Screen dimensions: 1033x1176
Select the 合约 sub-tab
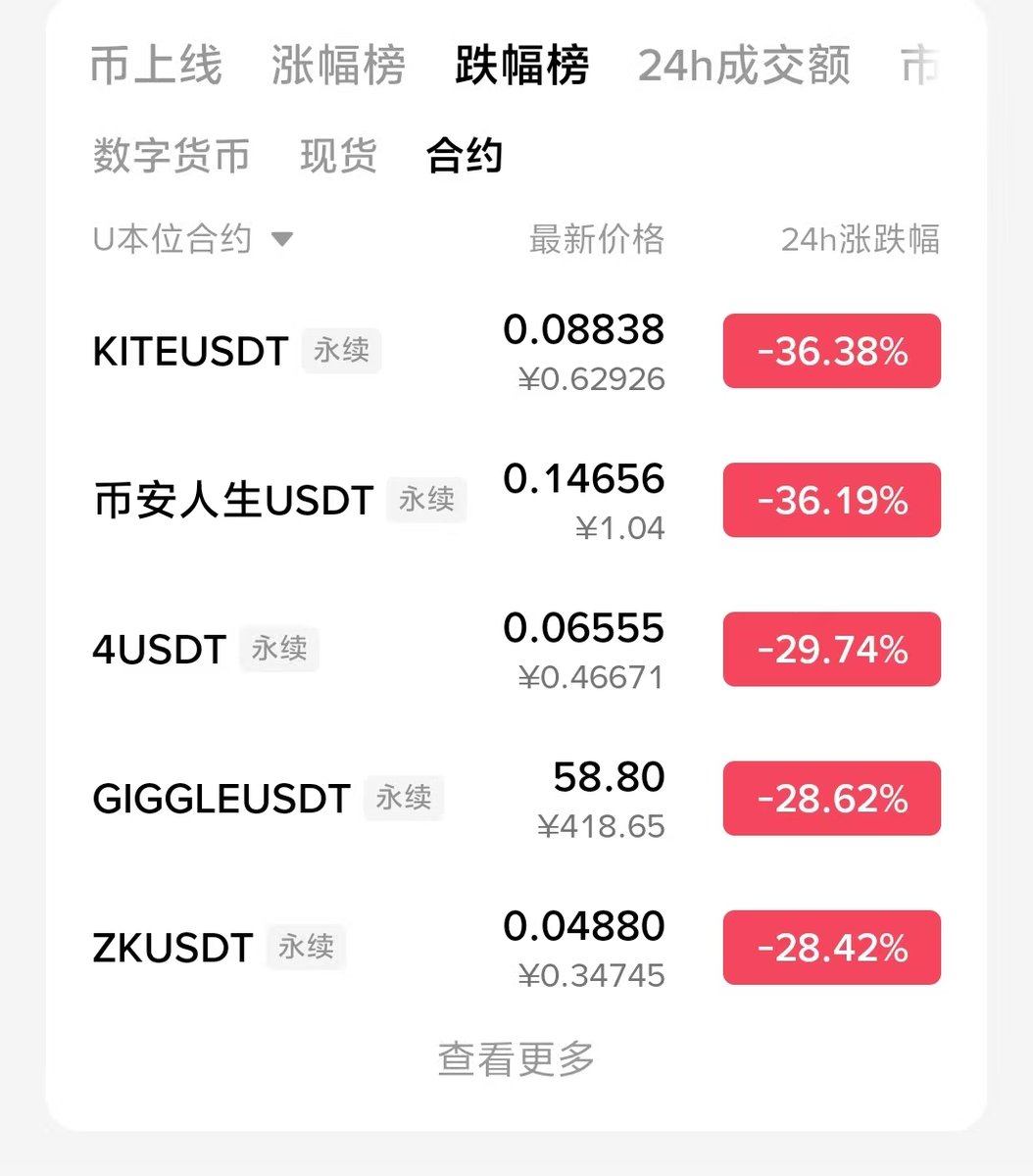click(465, 156)
